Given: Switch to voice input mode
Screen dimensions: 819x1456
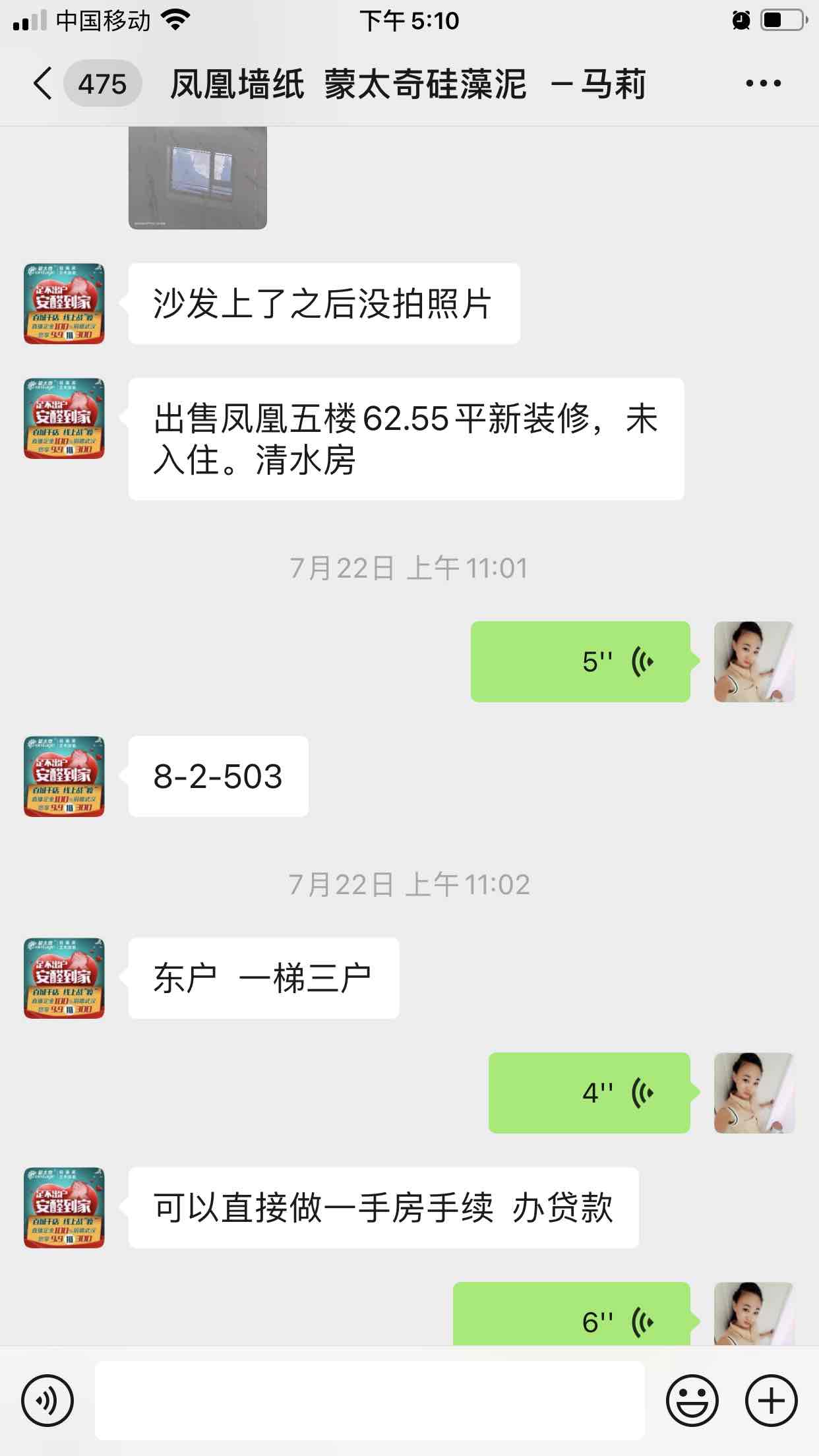Looking at the screenshot, I should click(47, 1401).
